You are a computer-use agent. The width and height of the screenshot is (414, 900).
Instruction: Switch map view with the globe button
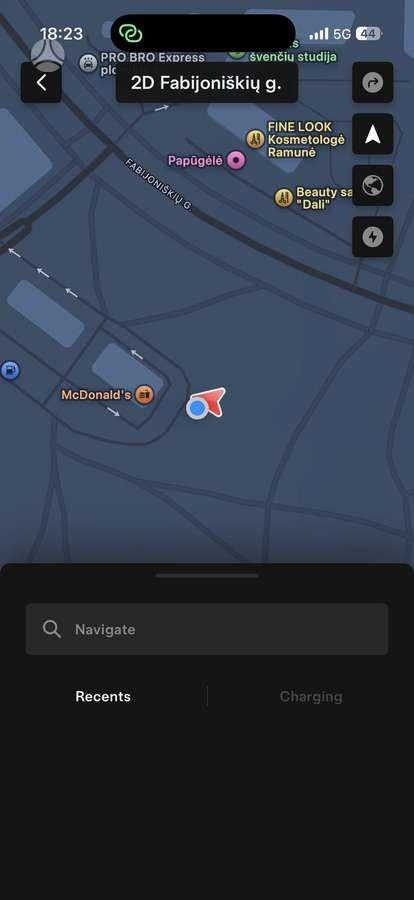(x=373, y=185)
